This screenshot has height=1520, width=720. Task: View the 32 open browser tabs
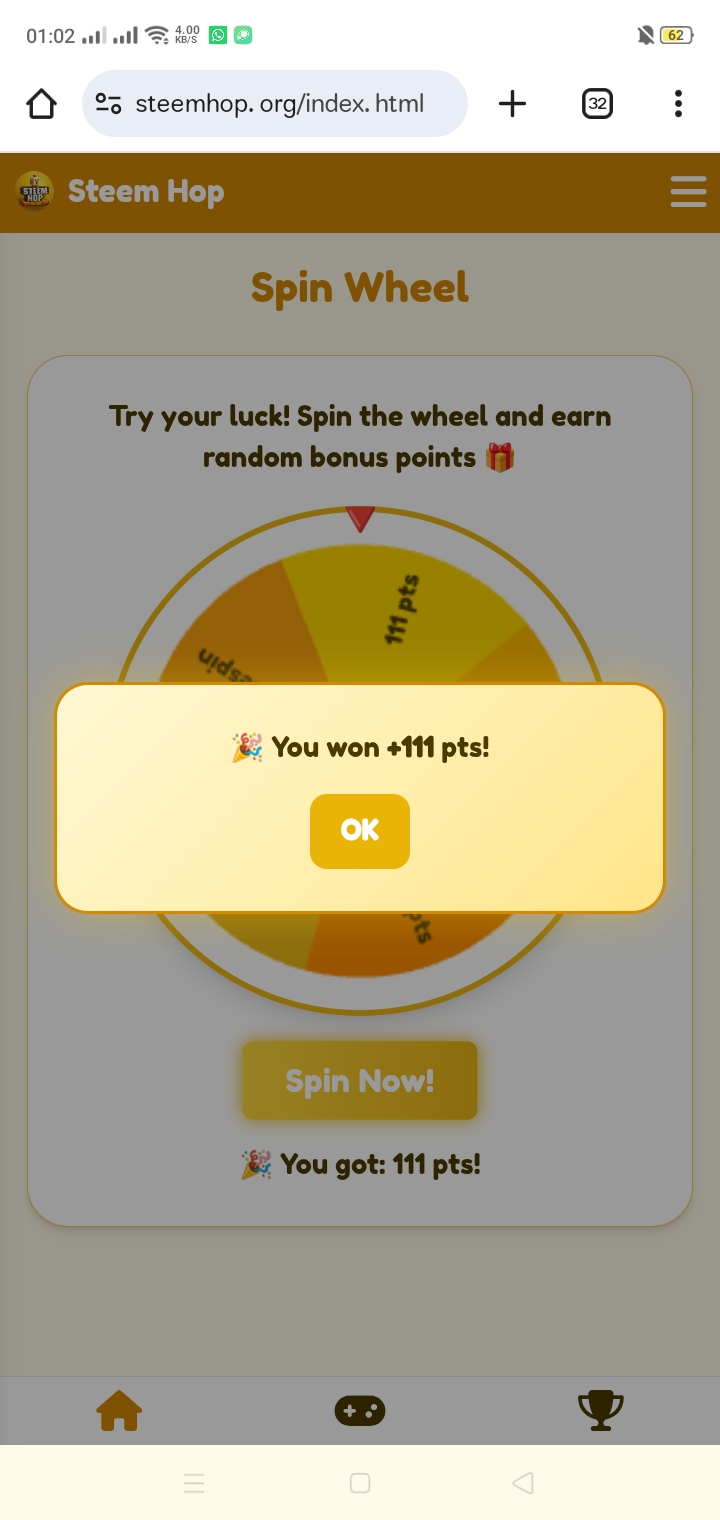597,103
